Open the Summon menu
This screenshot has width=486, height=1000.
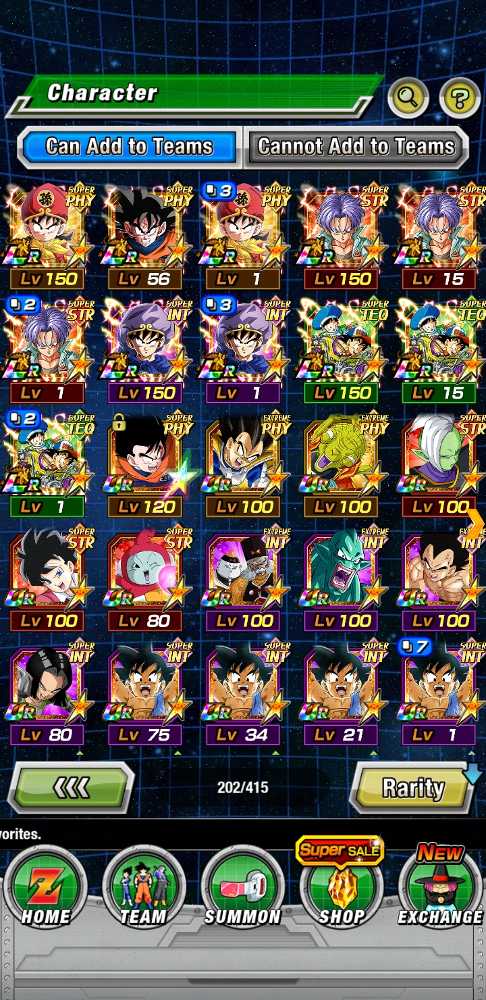coord(242,888)
